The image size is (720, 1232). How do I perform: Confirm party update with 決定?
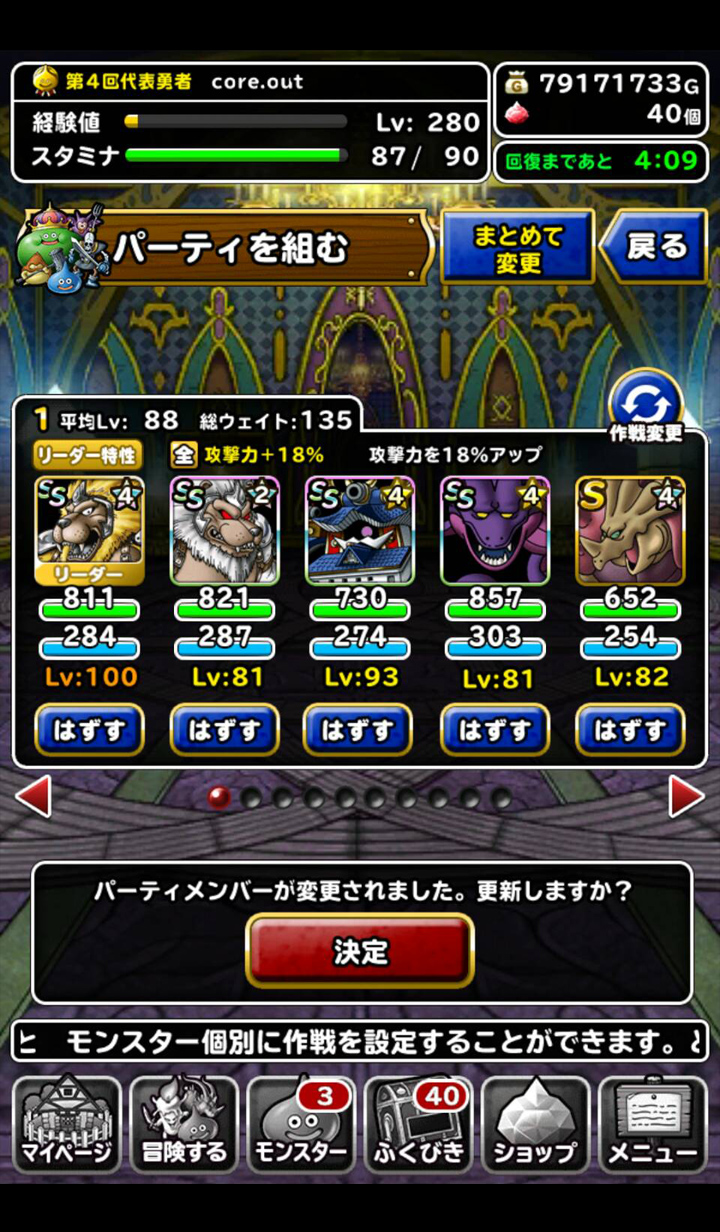pos(360,950)
